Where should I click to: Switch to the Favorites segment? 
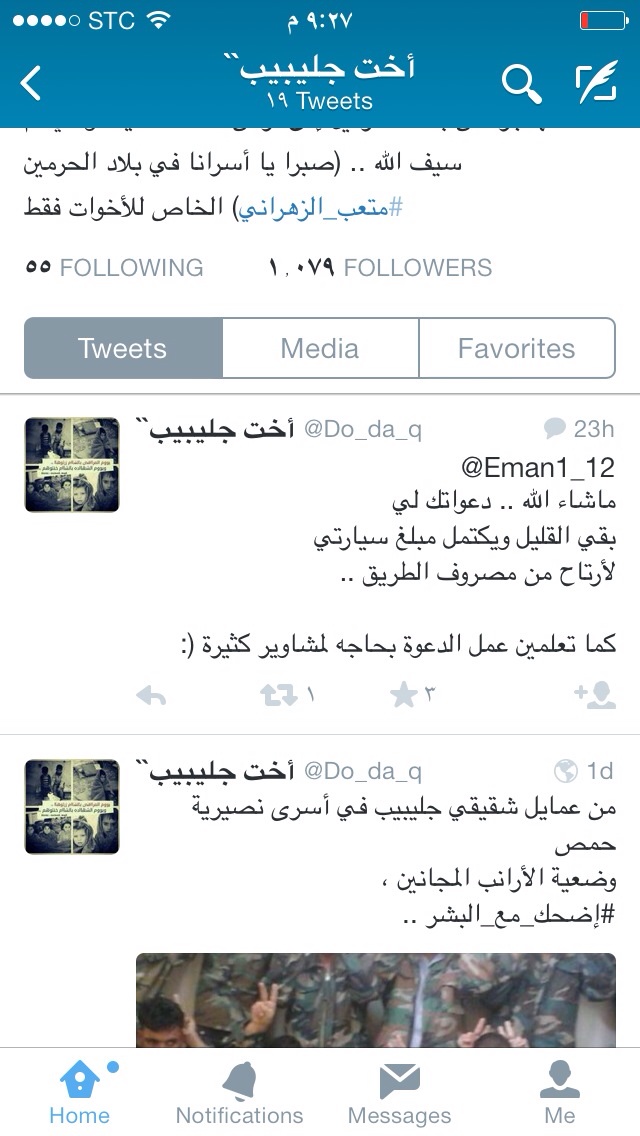pos(516,348)
